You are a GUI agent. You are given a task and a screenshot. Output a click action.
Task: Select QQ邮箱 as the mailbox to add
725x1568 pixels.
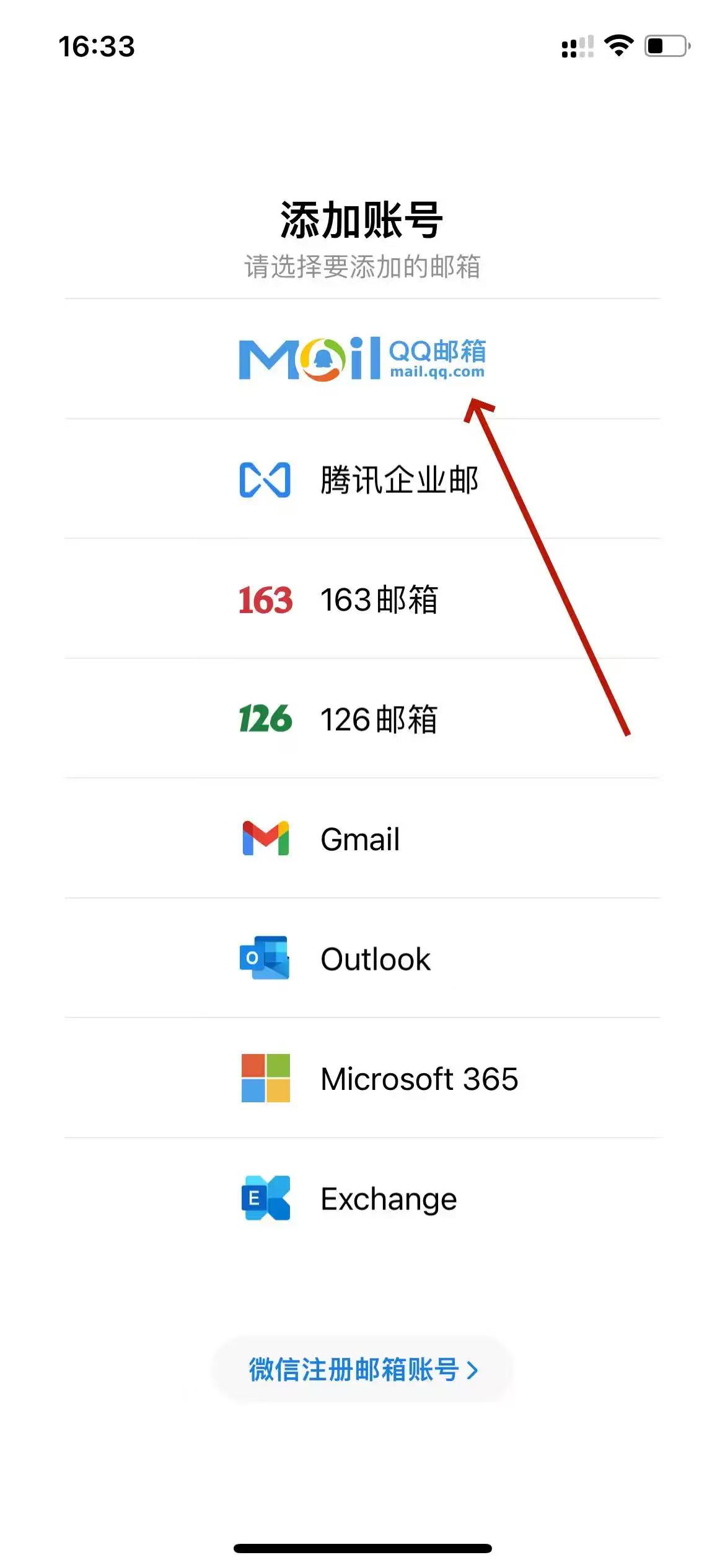click(362, 359)
